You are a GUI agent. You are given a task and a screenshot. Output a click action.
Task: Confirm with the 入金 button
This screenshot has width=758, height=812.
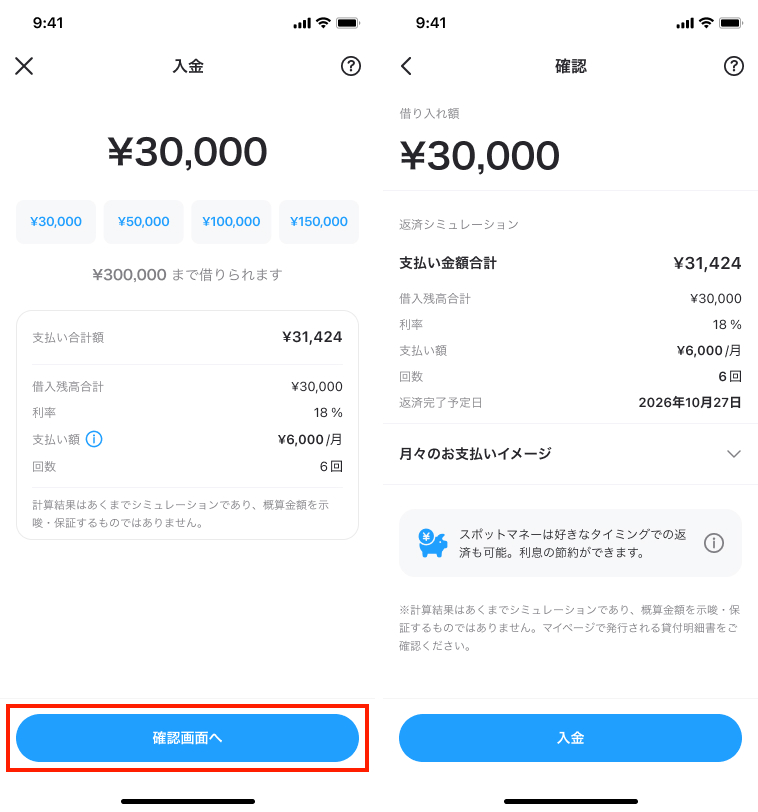point(570,738)
